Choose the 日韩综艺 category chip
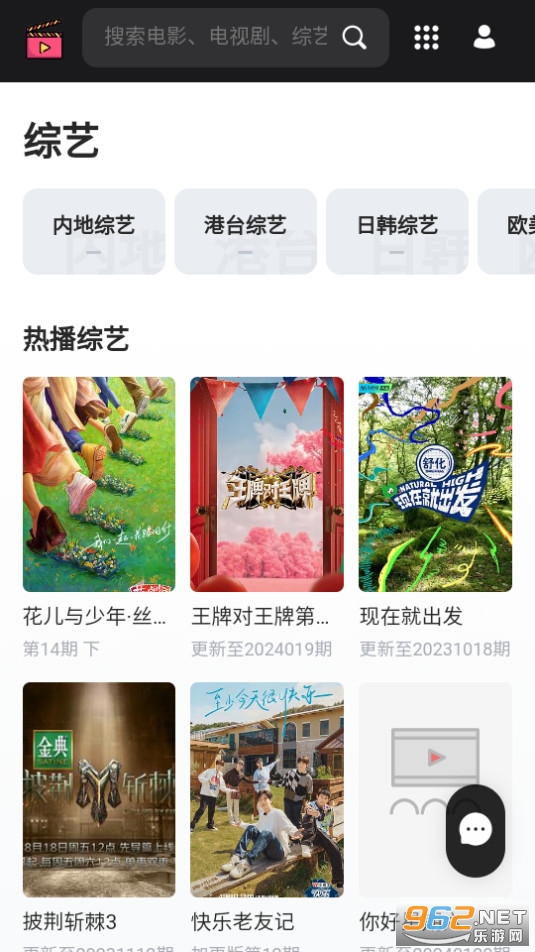This screenshot has width=535, height=952. click(x=397, y=231)
